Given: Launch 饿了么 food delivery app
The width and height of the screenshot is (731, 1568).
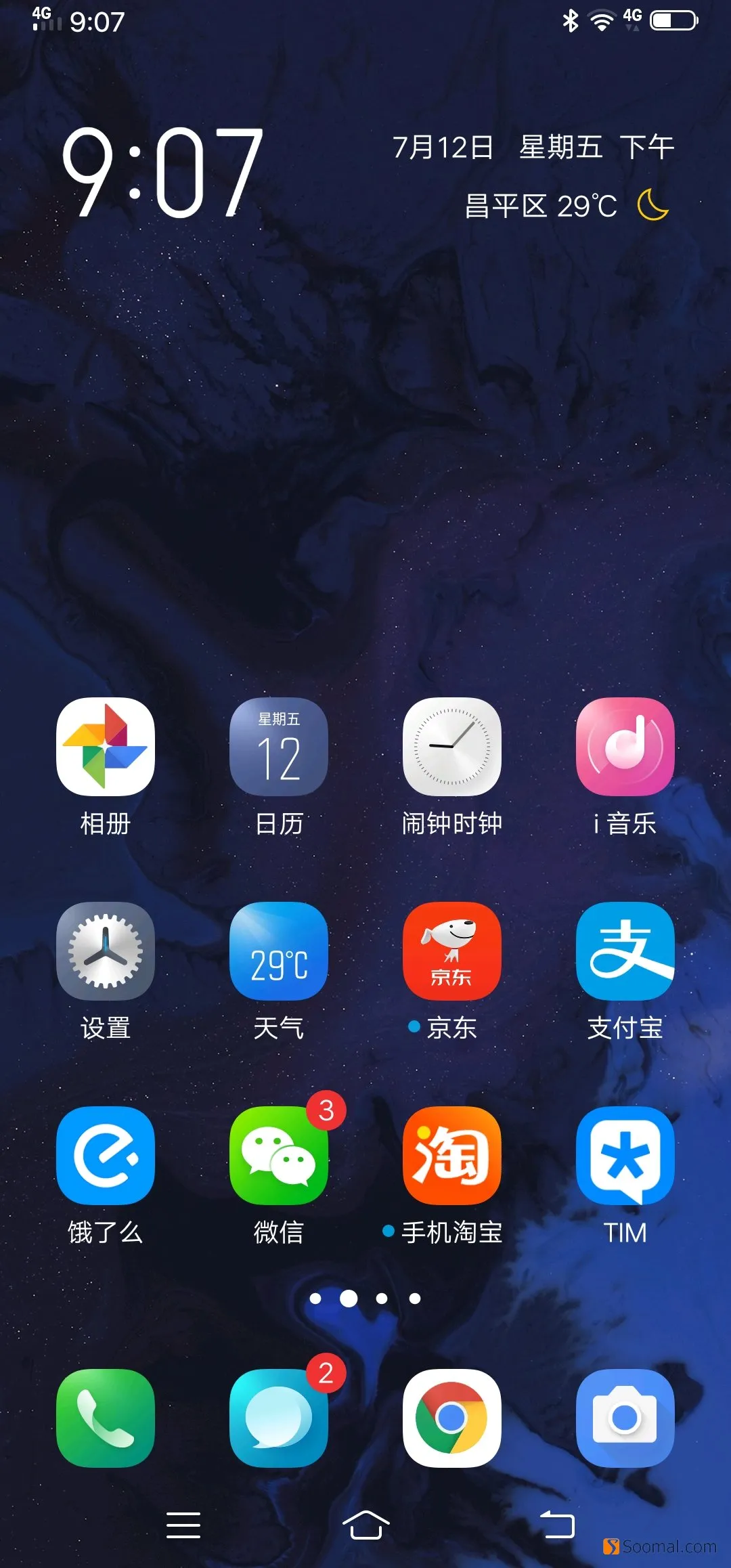Looking at the screenshot, I should [106, 1156].
